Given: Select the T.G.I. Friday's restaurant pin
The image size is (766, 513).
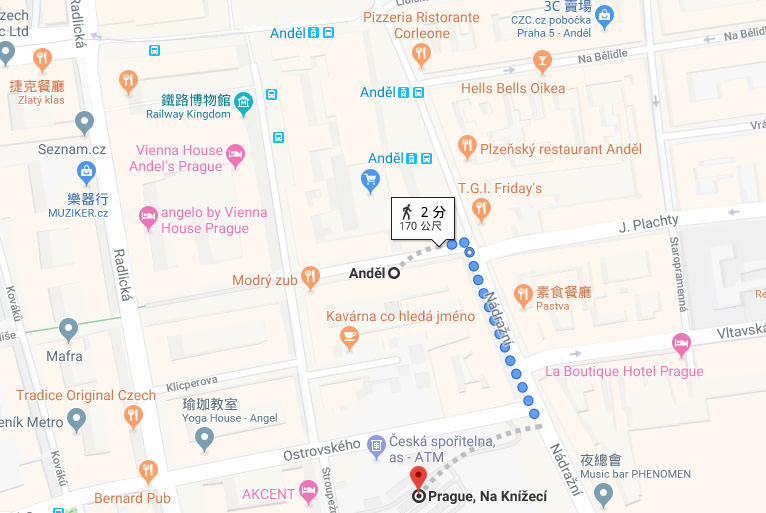Looking at the screenshot, I should [x=482, y=209].
